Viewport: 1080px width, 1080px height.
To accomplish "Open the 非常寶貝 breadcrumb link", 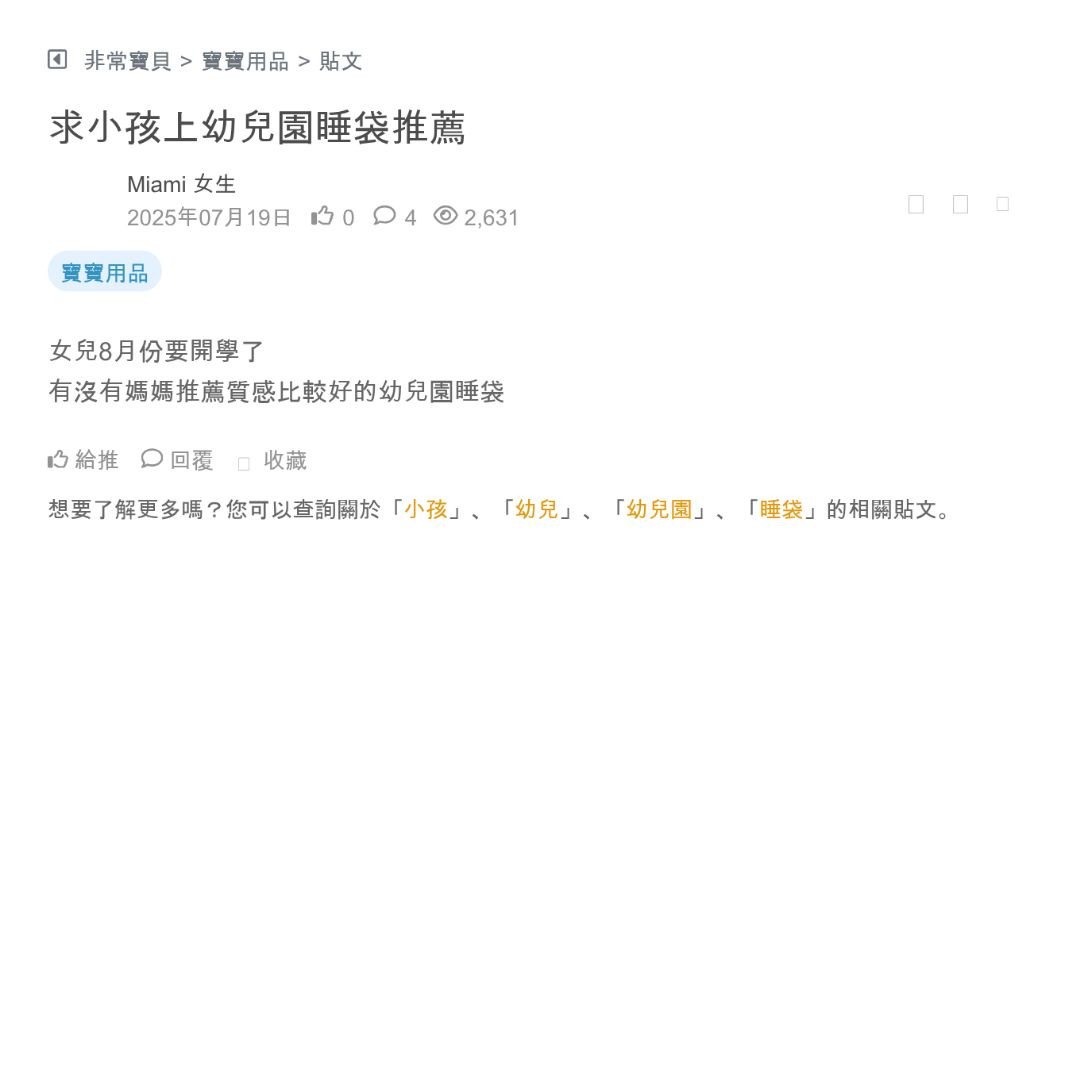I will coord(128,61).
